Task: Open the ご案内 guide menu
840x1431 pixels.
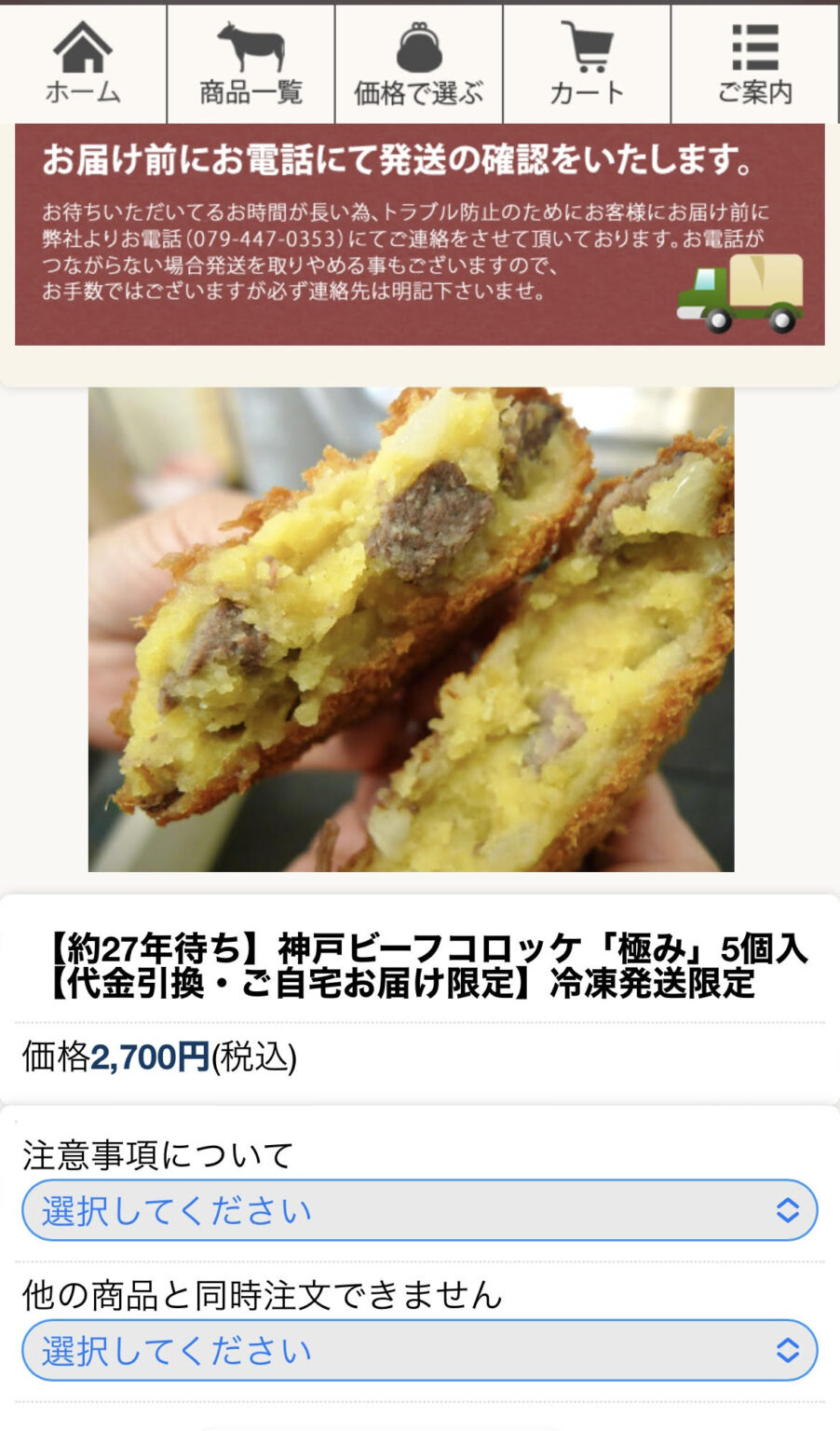Action: tap(755, 63)
